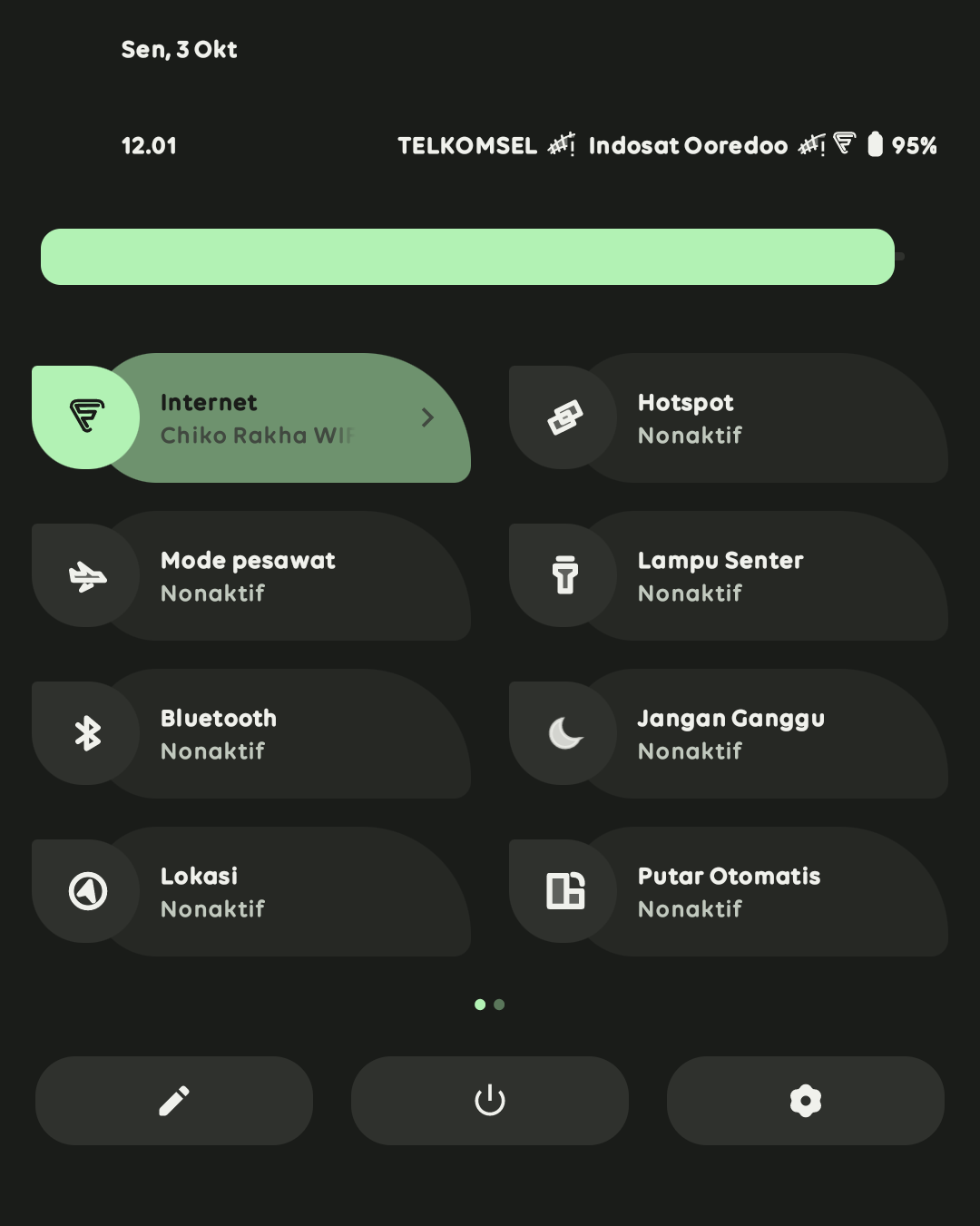Turn on Lampu Senter flashlight
The width and height of the screenshot is (980, 1226).
point(729,576)
